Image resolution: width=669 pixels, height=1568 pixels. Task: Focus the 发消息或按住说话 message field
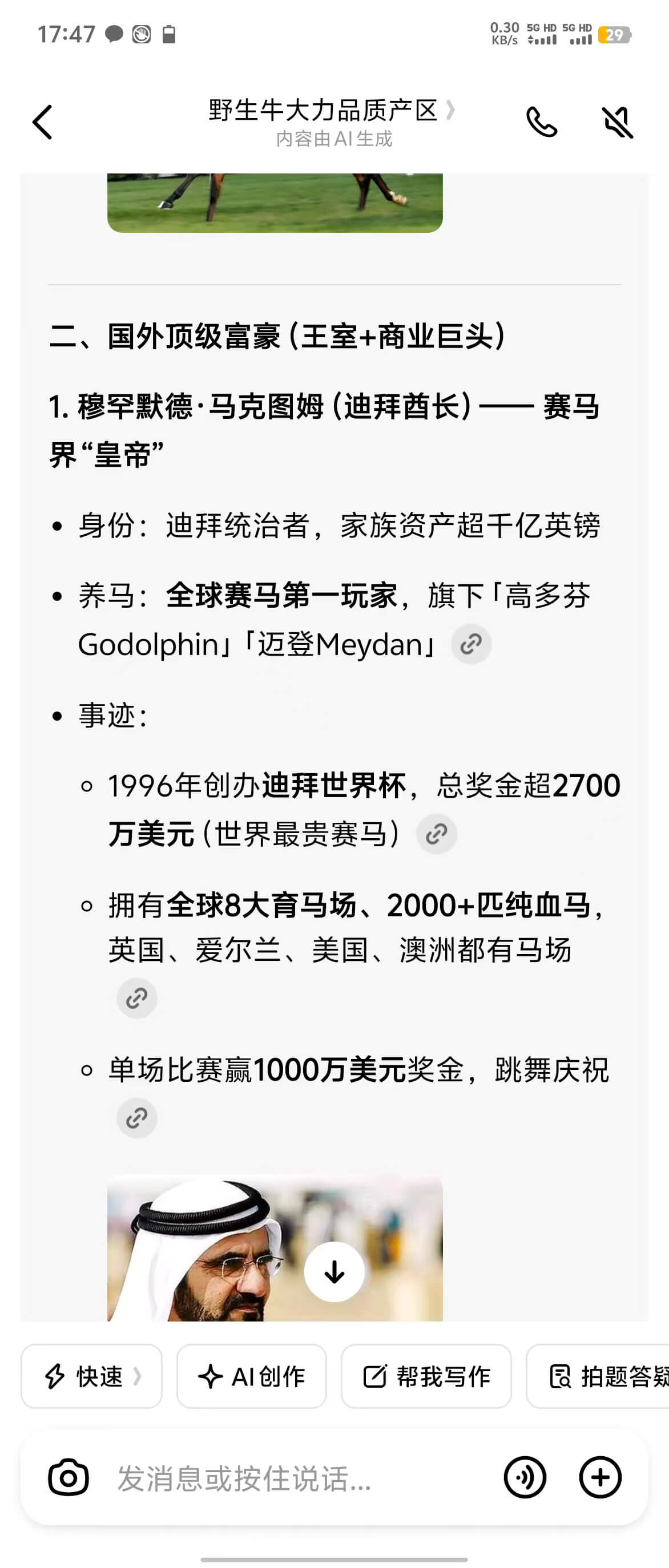(x=292, y=1477)
